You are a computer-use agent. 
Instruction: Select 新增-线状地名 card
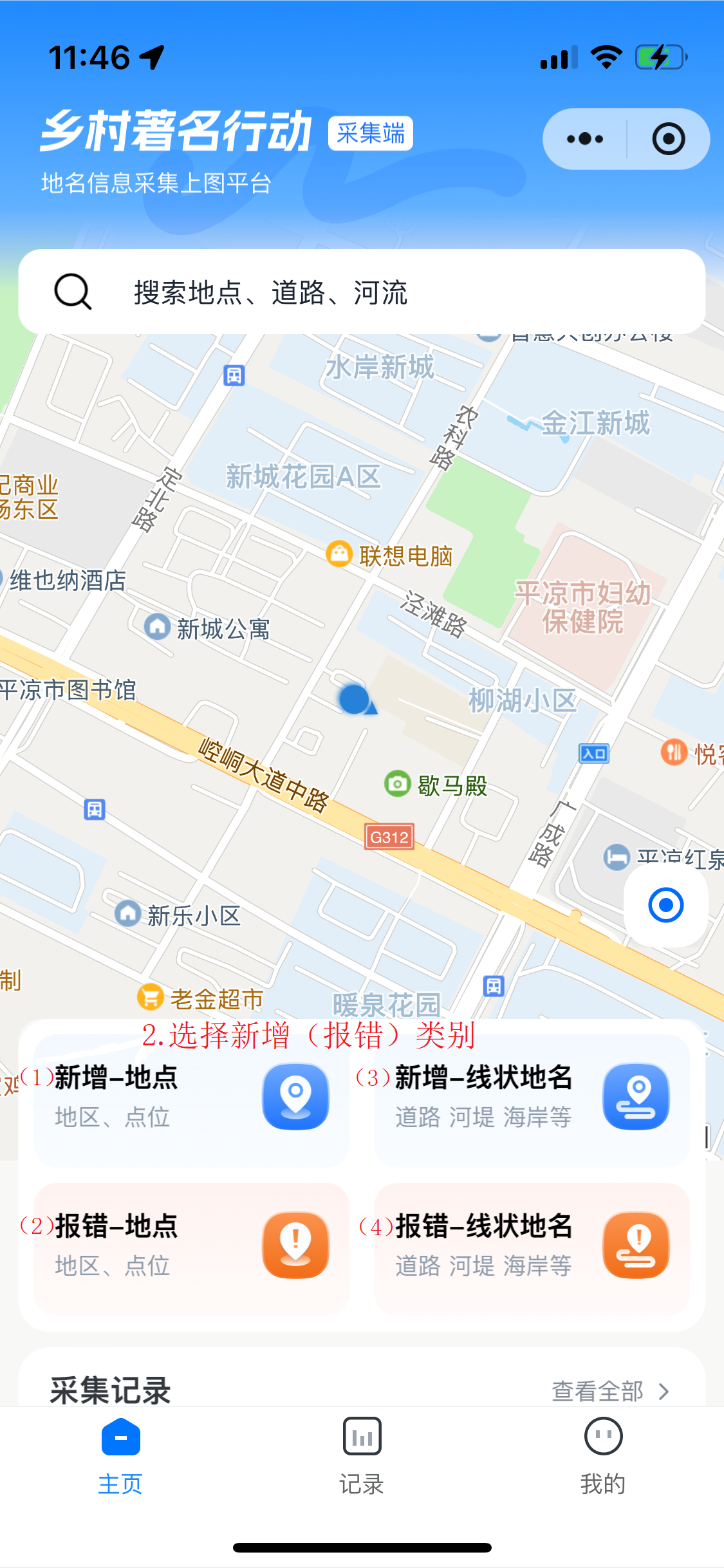tap(532, 1099)
